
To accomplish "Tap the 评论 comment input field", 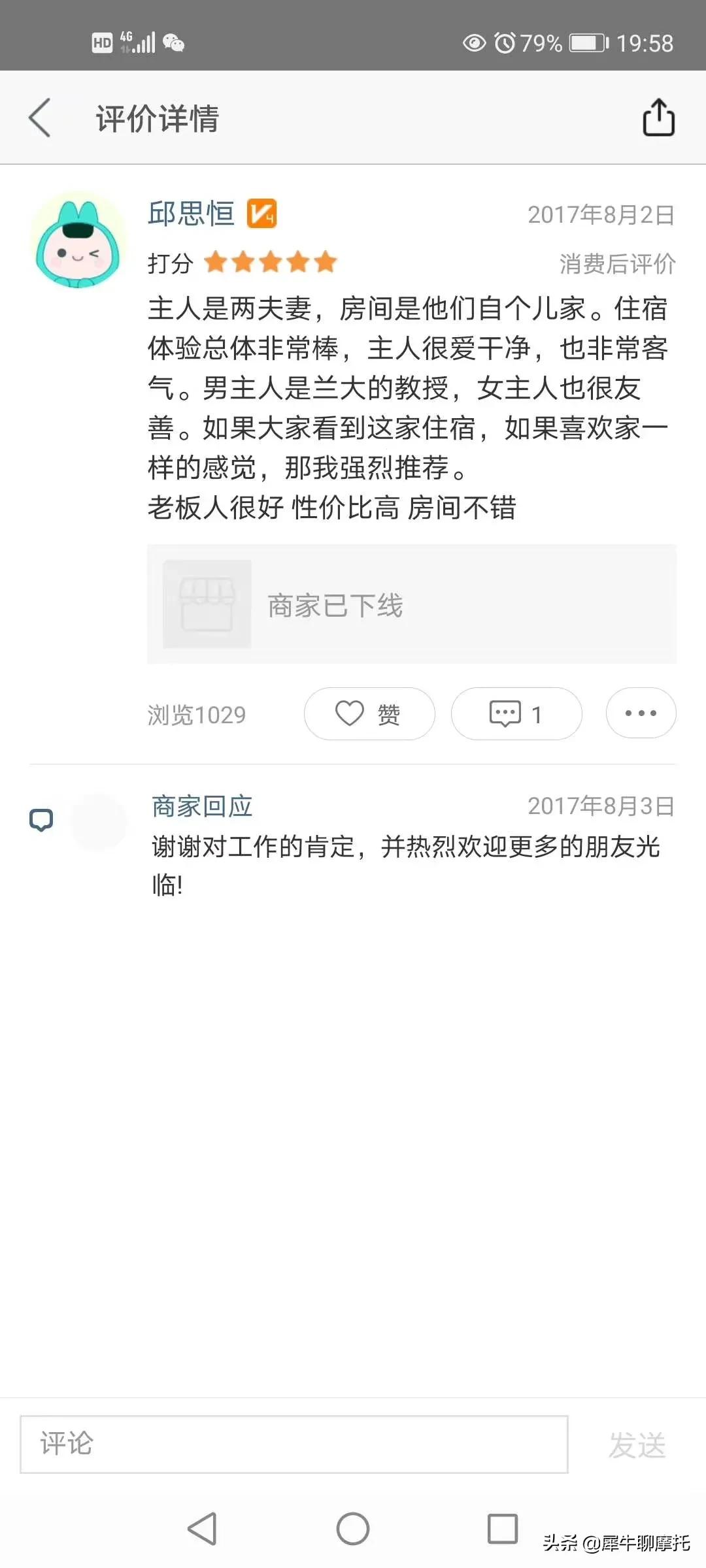I will 294,1444.
